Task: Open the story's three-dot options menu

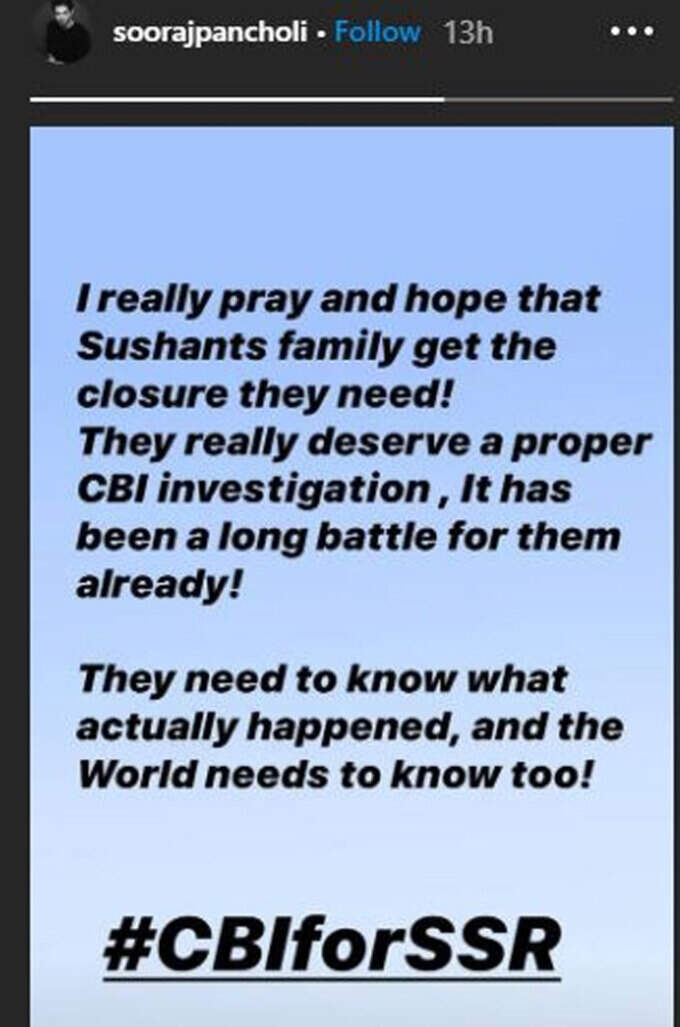Action: click(x=635, y=32)
